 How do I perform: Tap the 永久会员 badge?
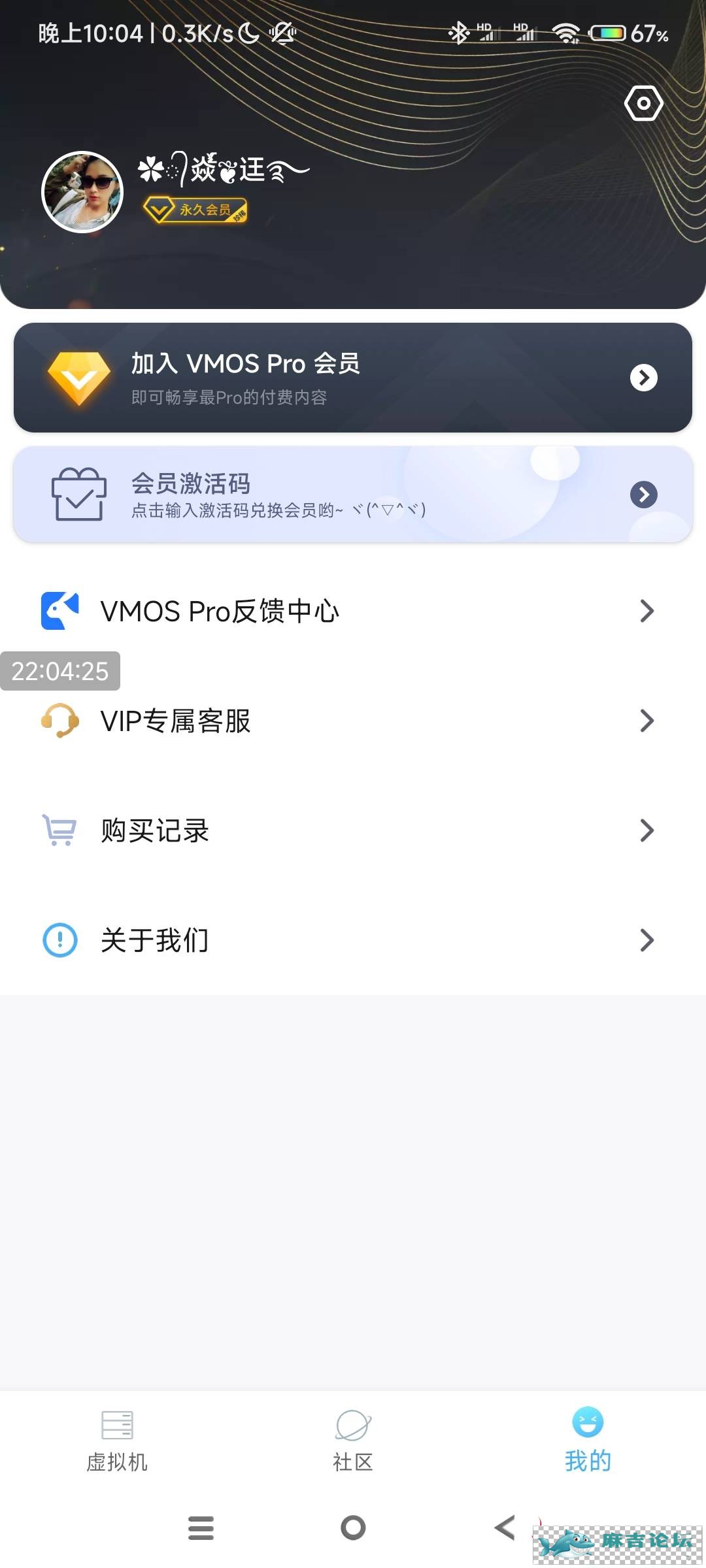coord(195,210)
